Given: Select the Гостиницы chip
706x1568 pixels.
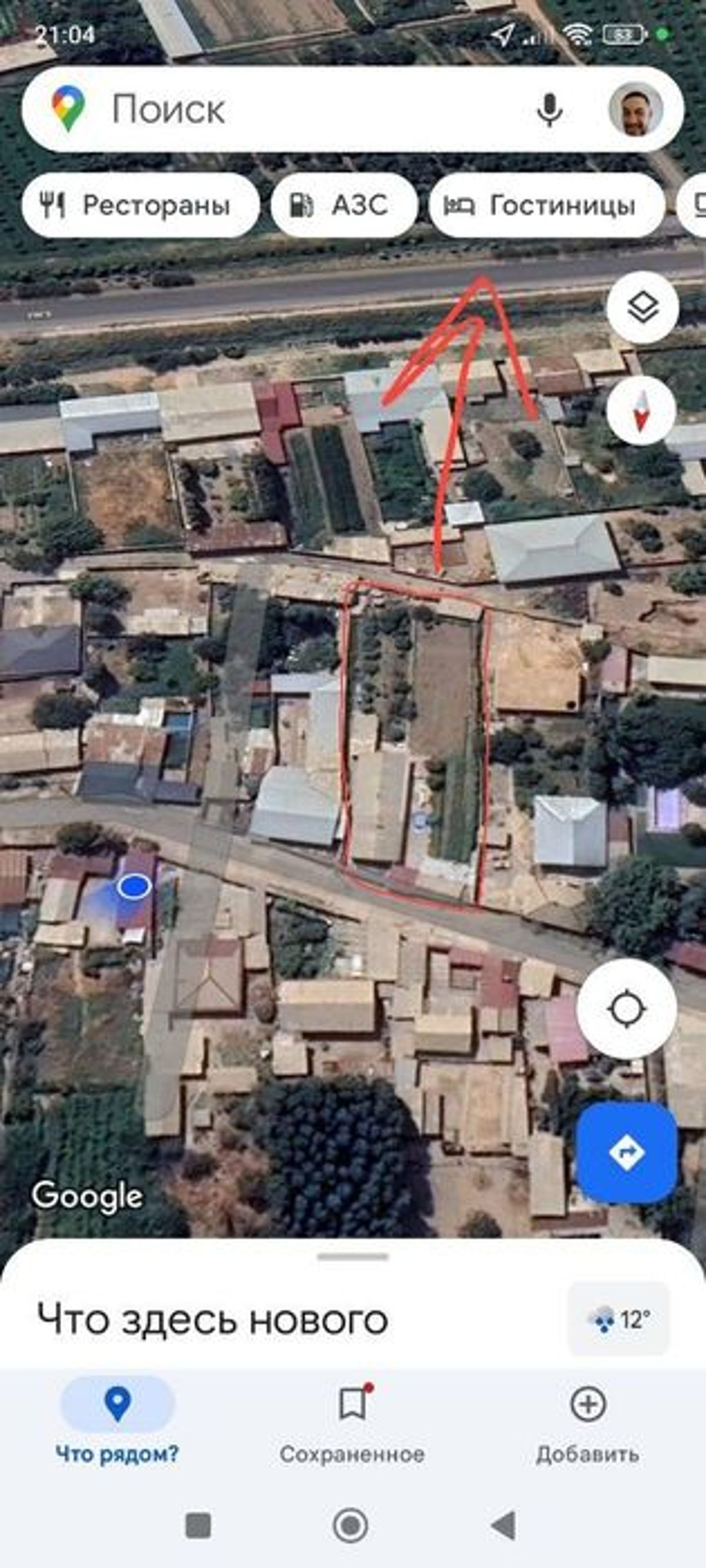Looking at the screenshot, I should (546, 205).
